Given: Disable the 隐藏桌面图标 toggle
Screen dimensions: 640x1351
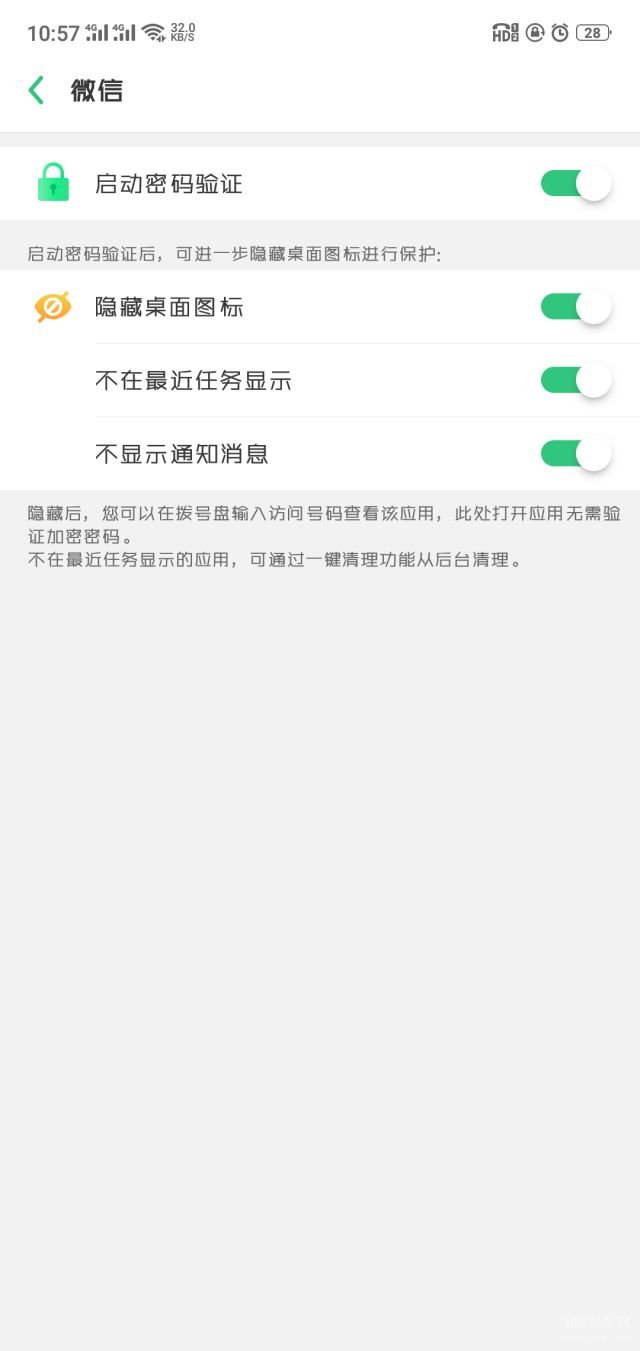Looking at the screenshot, I should 575,307.
